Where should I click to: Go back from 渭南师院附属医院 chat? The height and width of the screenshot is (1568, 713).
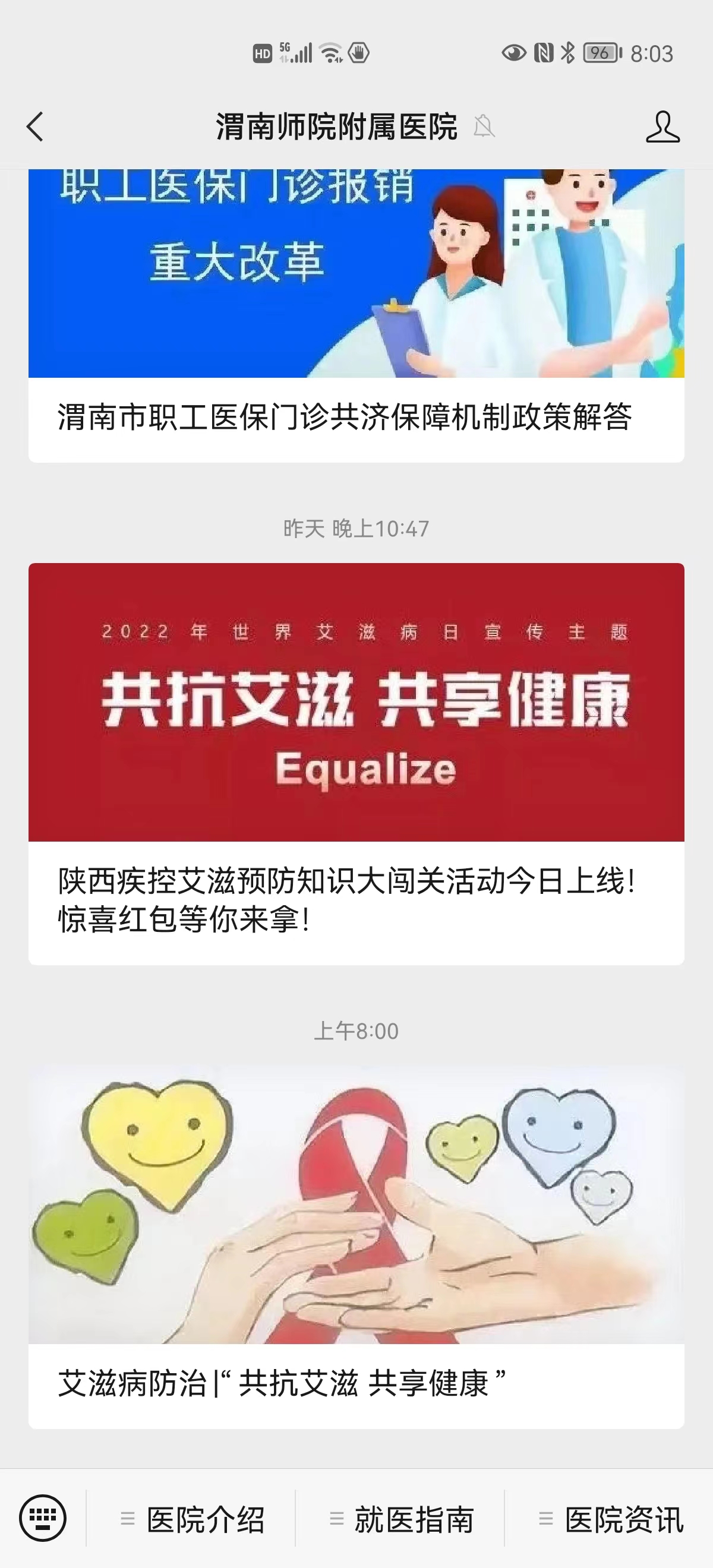(35, 127)
